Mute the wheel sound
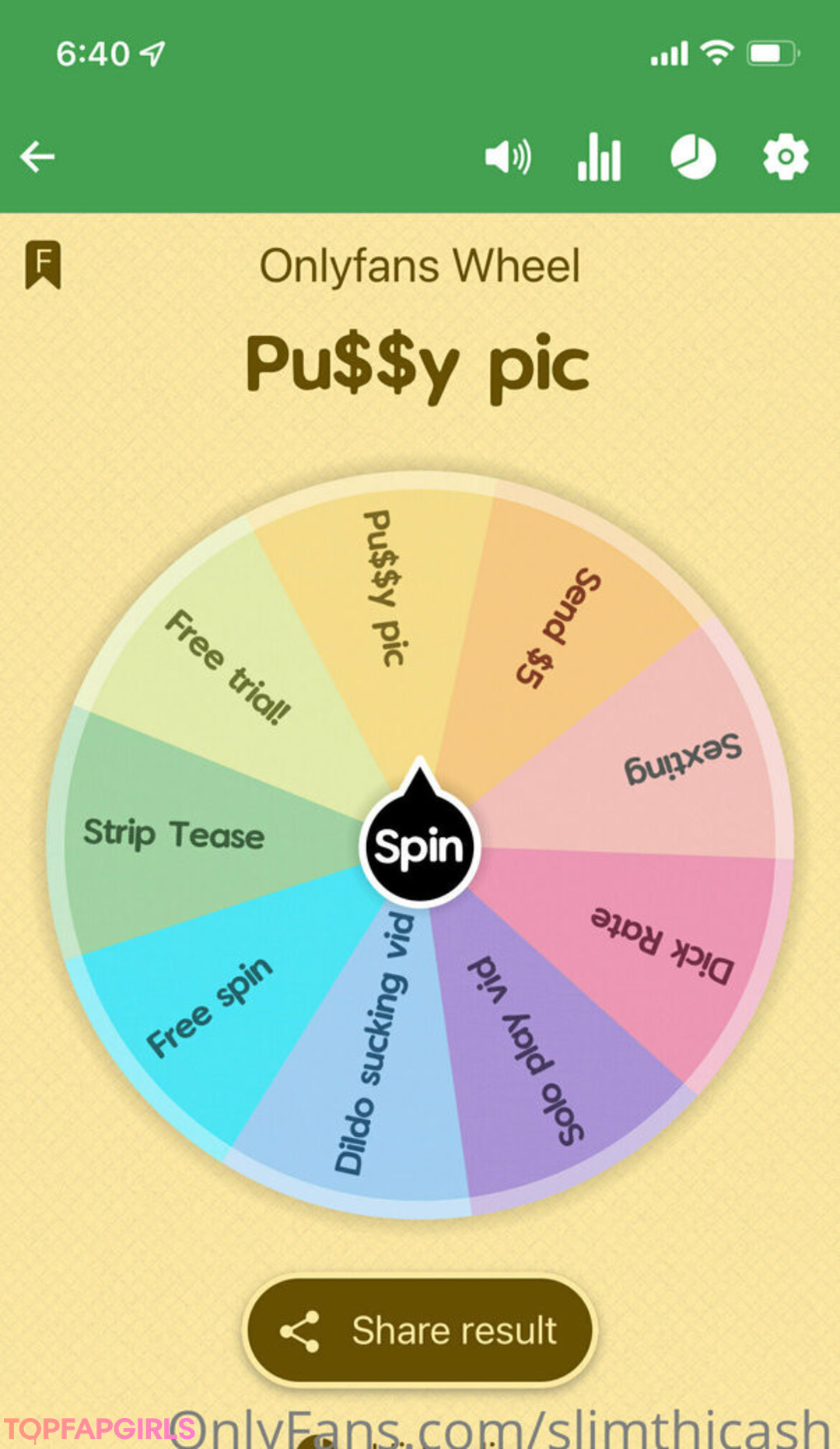Screen dimensions: 840x1449 point(507,157)
